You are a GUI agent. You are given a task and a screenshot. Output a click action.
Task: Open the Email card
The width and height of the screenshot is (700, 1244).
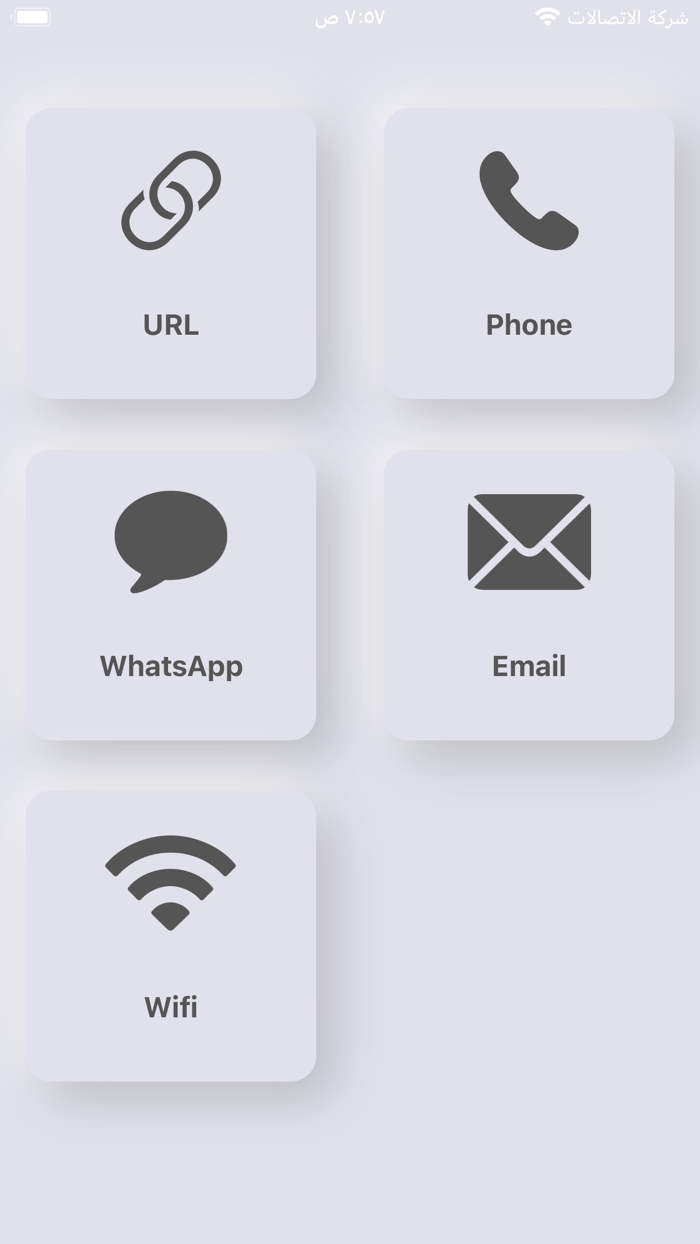point(529,595)
